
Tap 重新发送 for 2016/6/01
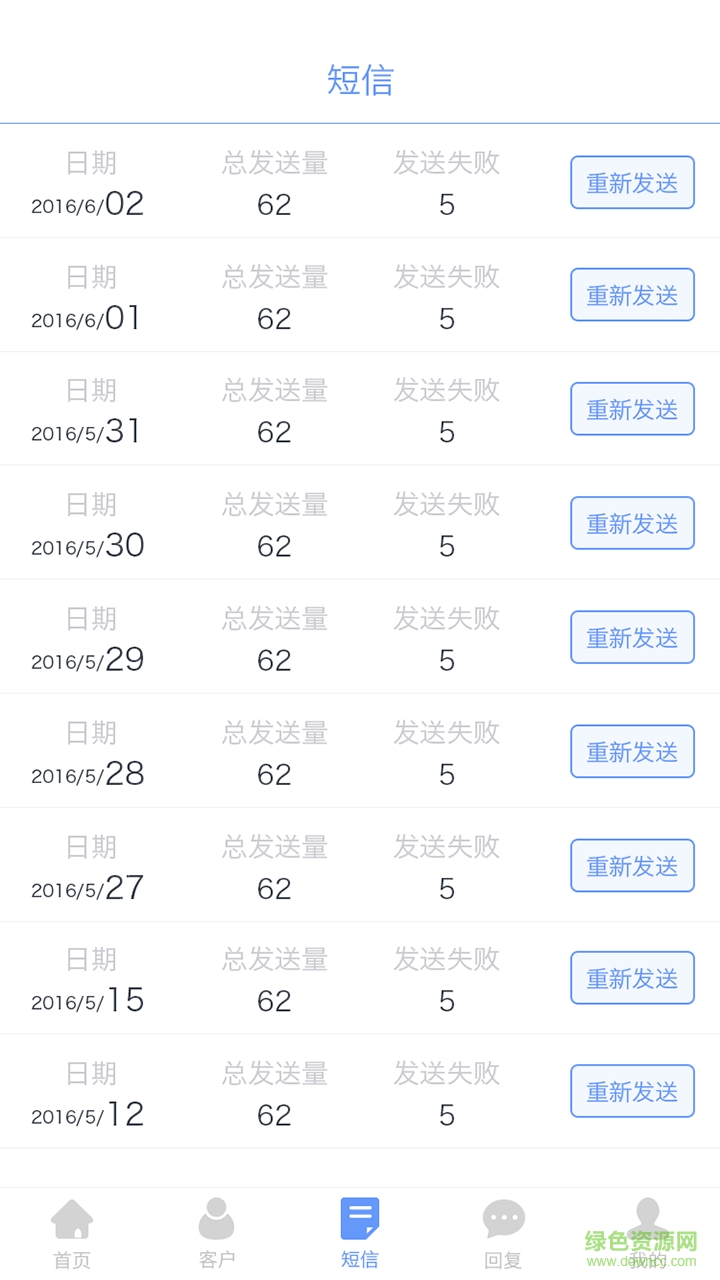click(x=632, y=295)
